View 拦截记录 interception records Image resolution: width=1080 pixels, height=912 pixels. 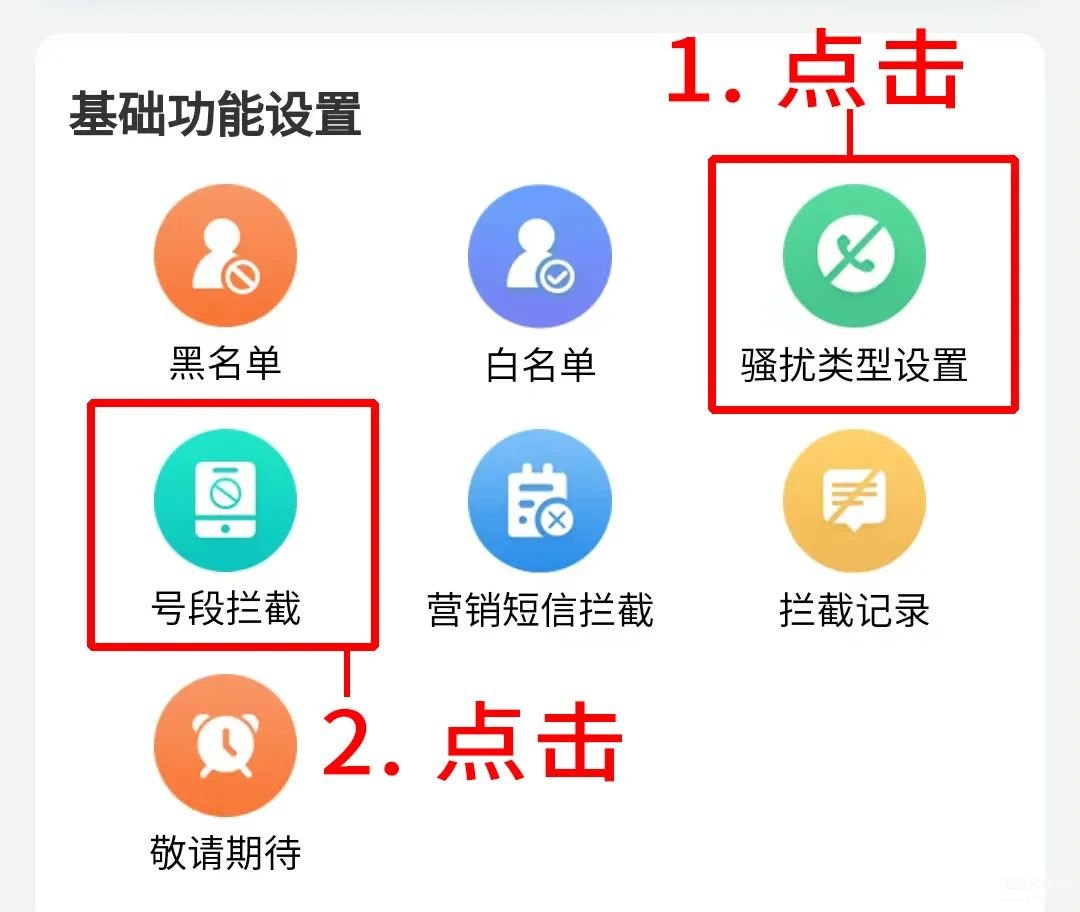coord(854,500)
